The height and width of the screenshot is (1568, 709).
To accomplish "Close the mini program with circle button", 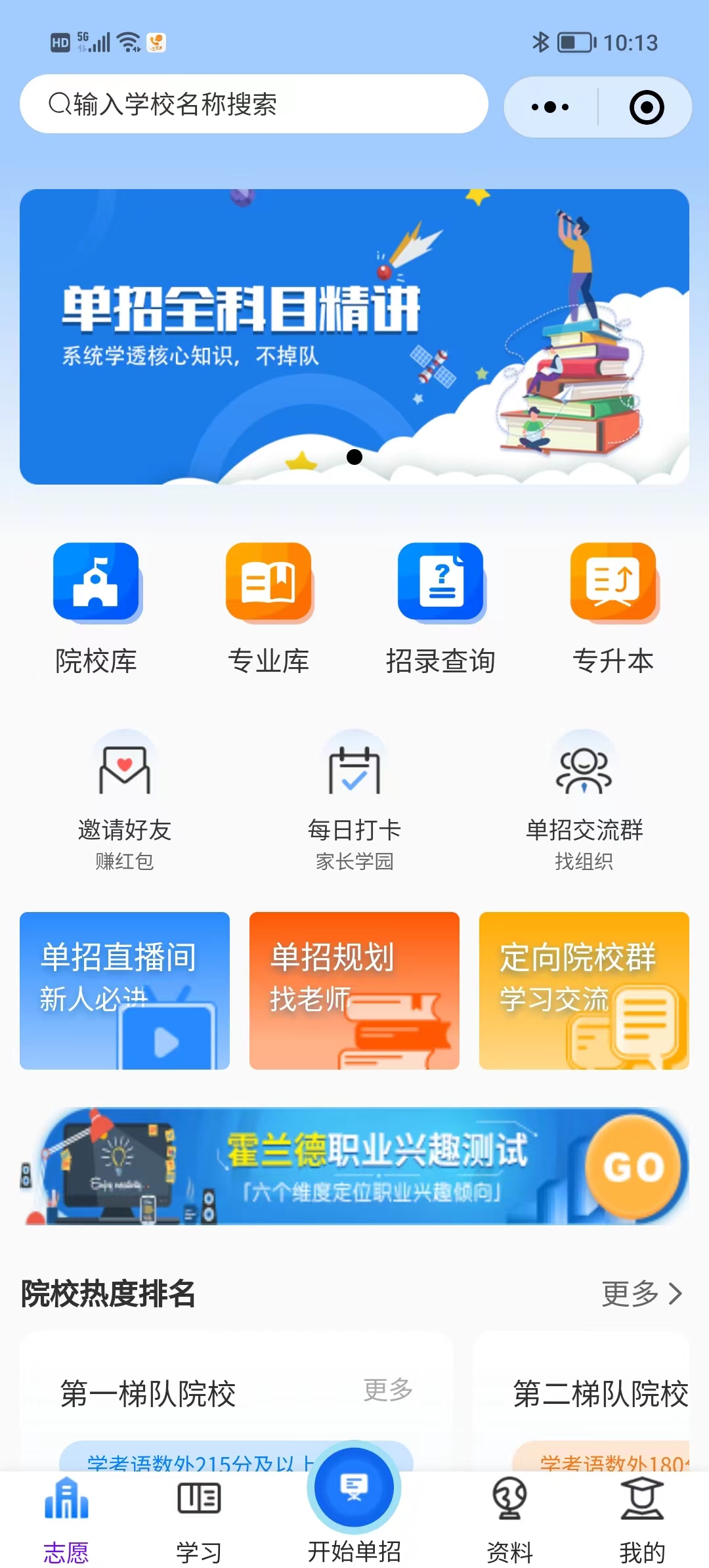I will pyautogui.click(x=646, y=107).
